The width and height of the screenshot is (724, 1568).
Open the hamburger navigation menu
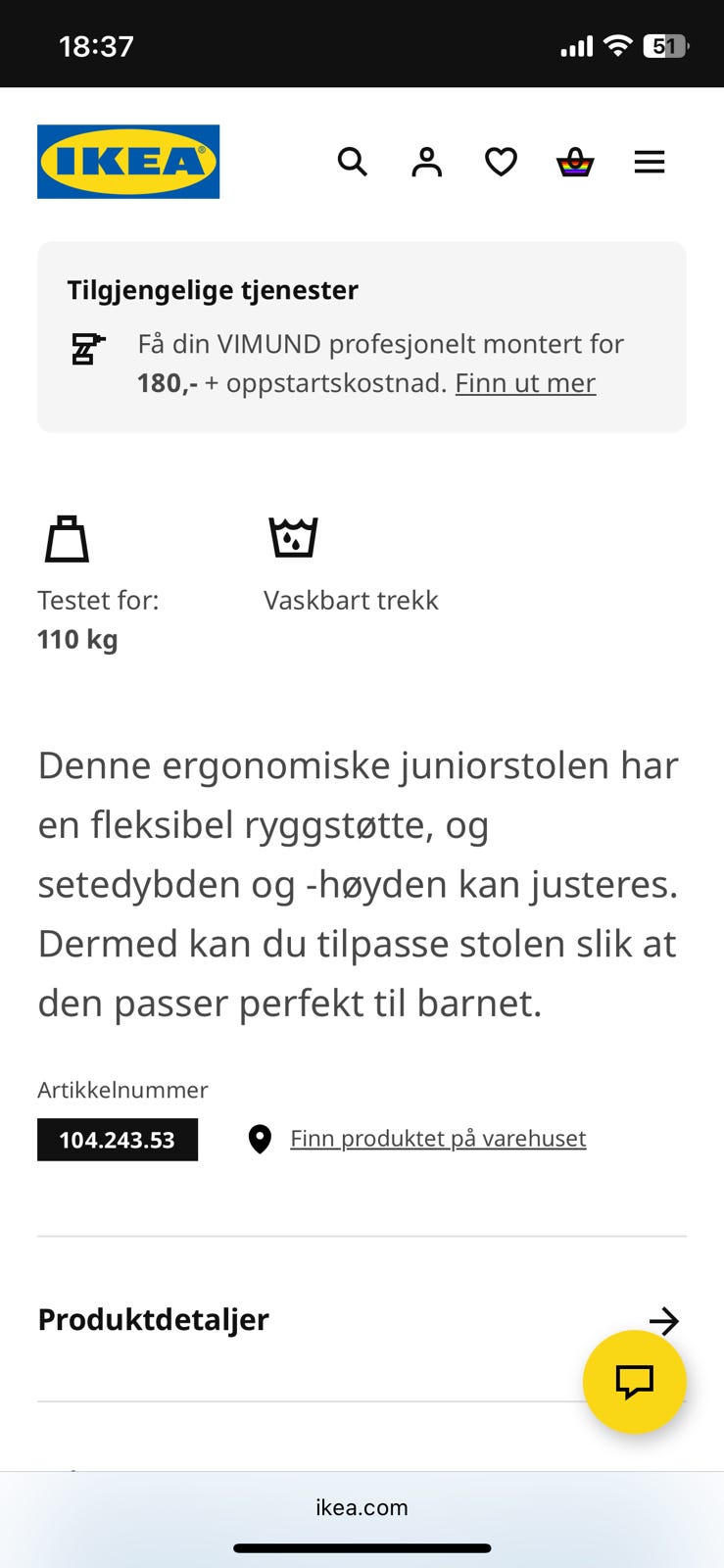click(x=649, y=162)
